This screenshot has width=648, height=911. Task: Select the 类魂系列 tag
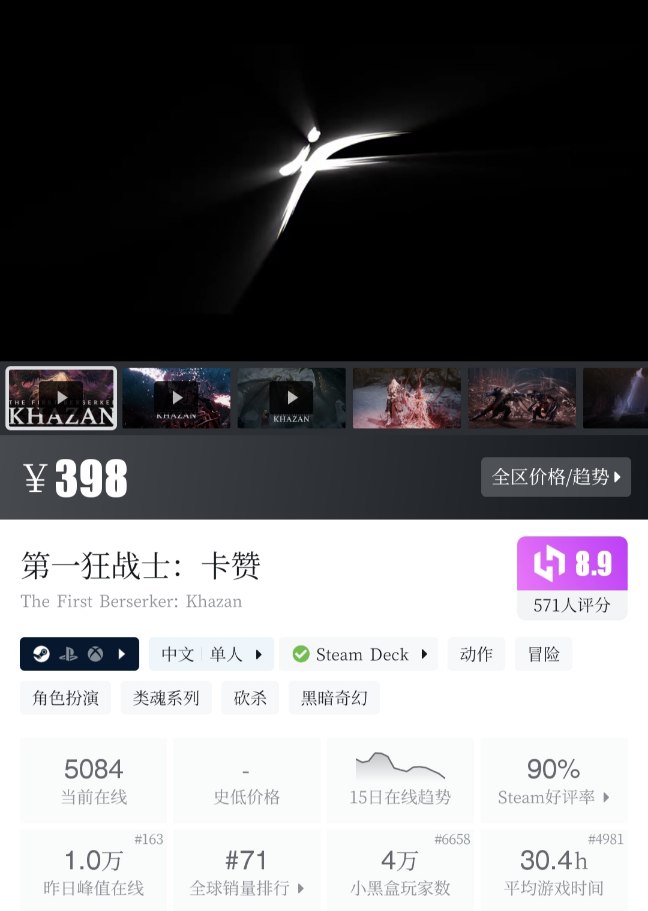(166, 698)
